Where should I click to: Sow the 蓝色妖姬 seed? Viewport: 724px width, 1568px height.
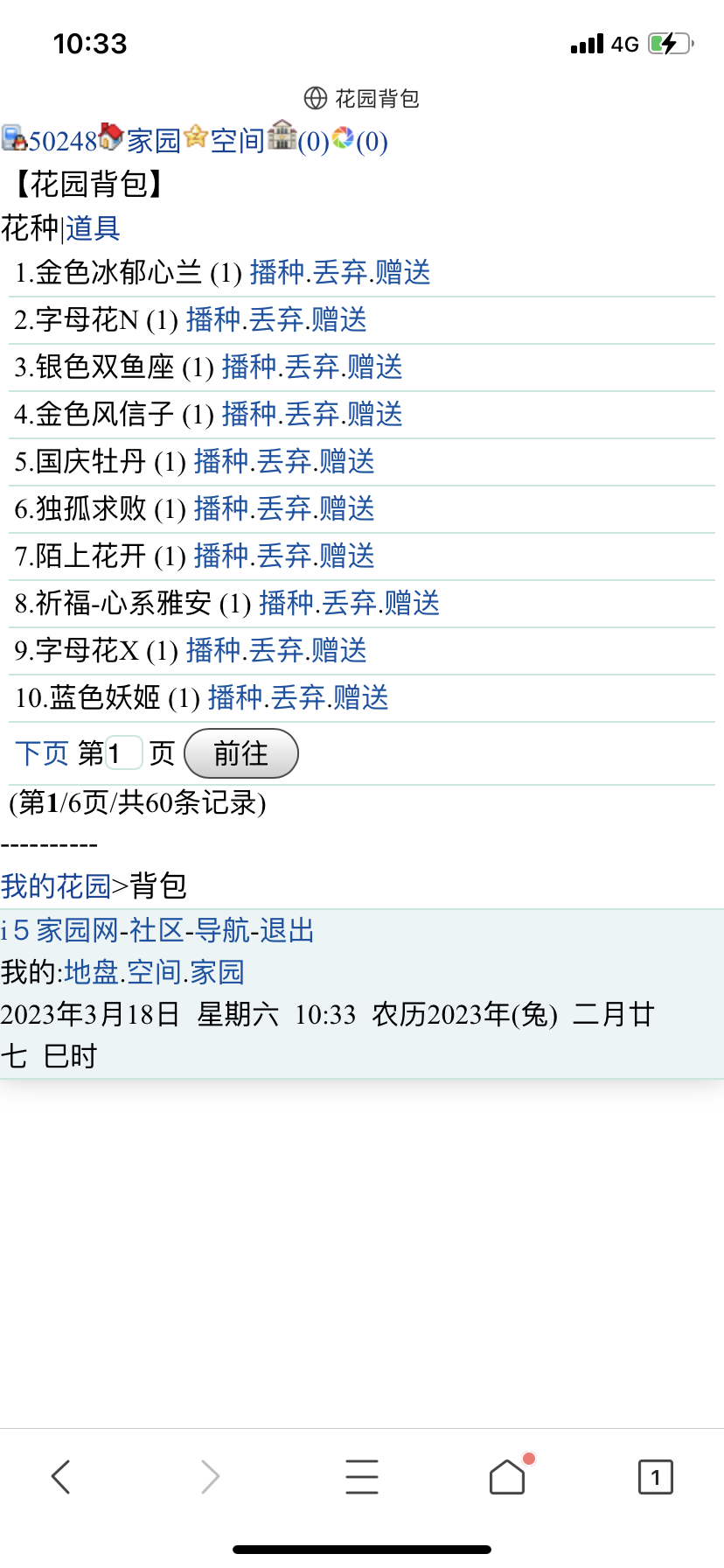[235, 698]
